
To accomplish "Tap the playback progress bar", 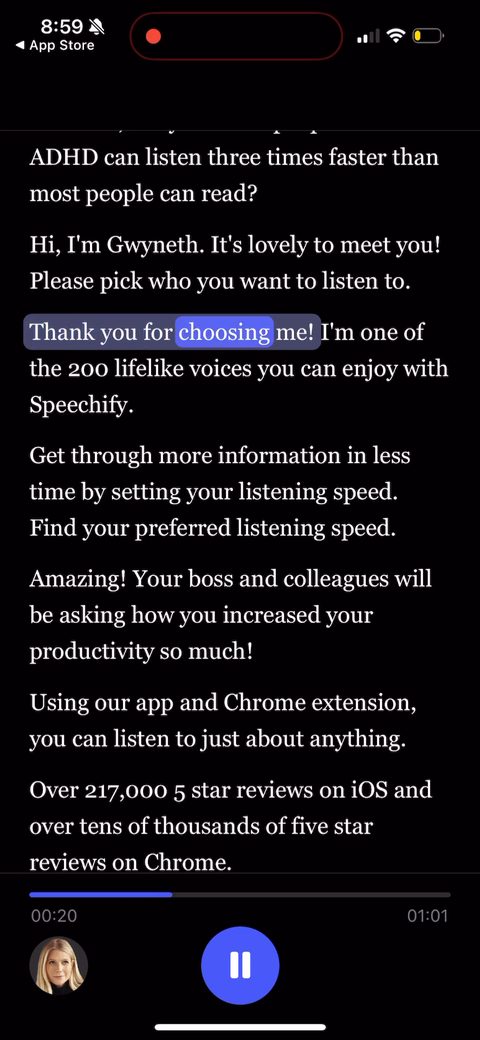I will 240,894.
